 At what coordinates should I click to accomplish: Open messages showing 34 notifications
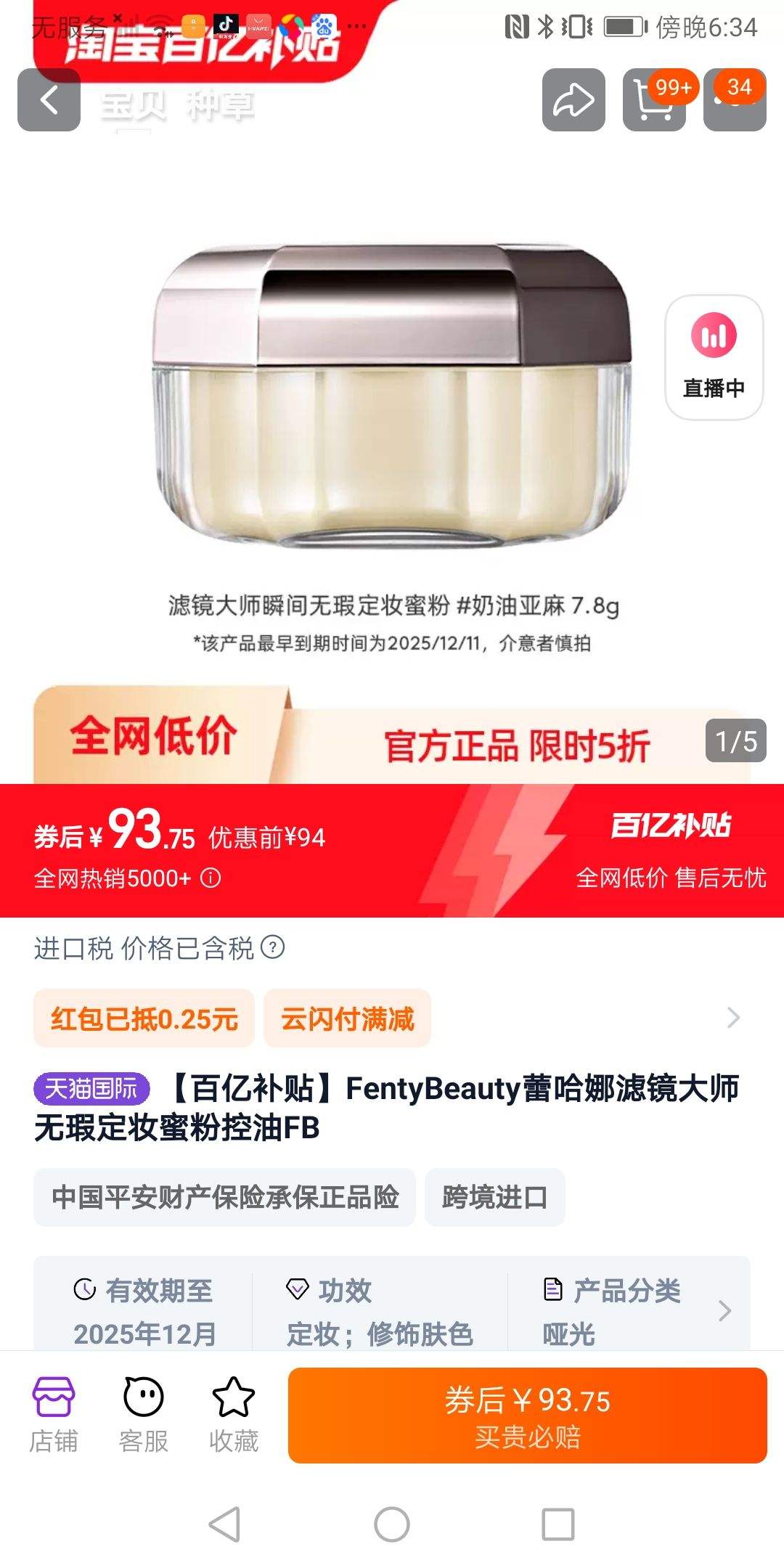(x=735, y=99)
